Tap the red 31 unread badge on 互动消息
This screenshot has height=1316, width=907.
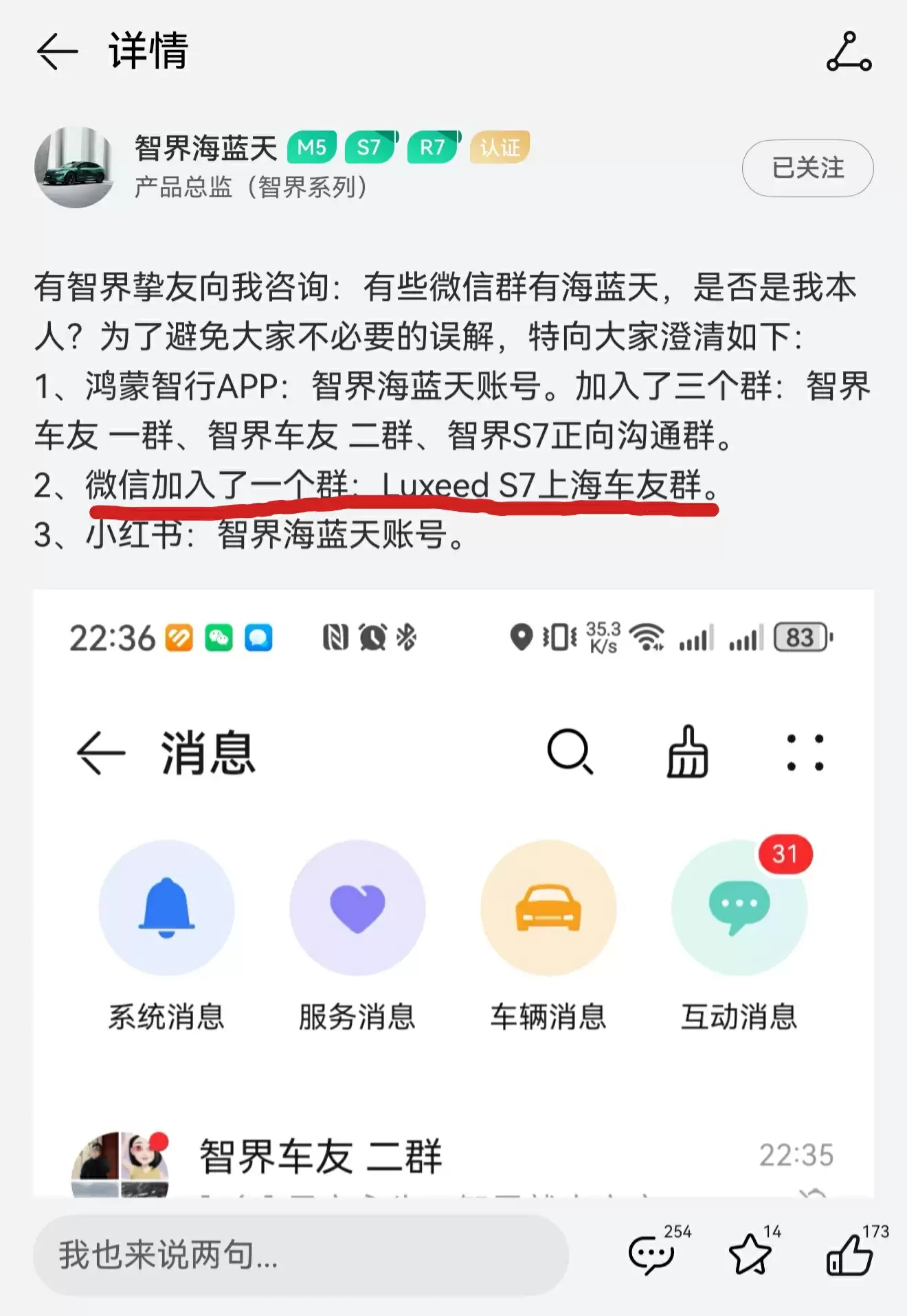pos(787,855)
